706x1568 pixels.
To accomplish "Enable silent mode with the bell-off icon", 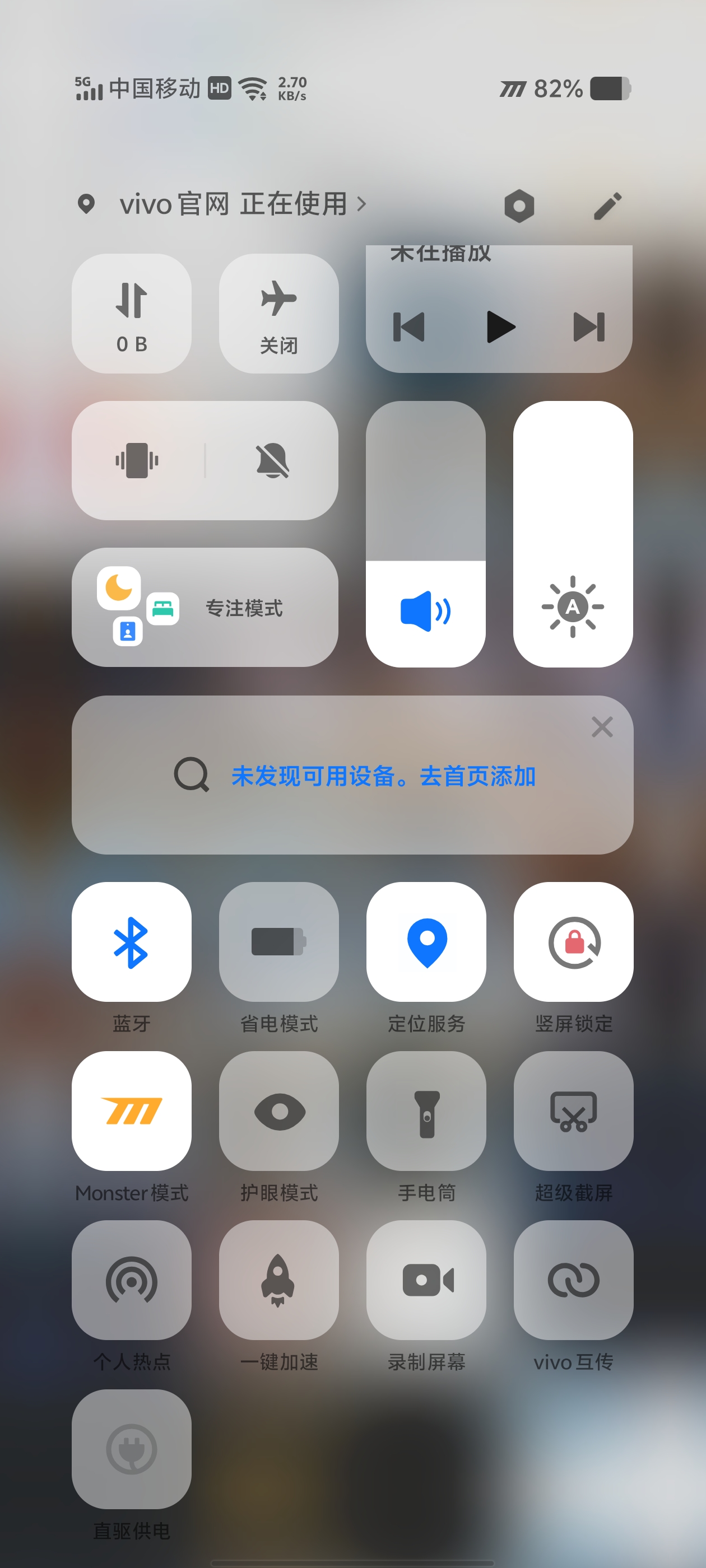I will 272,460.
